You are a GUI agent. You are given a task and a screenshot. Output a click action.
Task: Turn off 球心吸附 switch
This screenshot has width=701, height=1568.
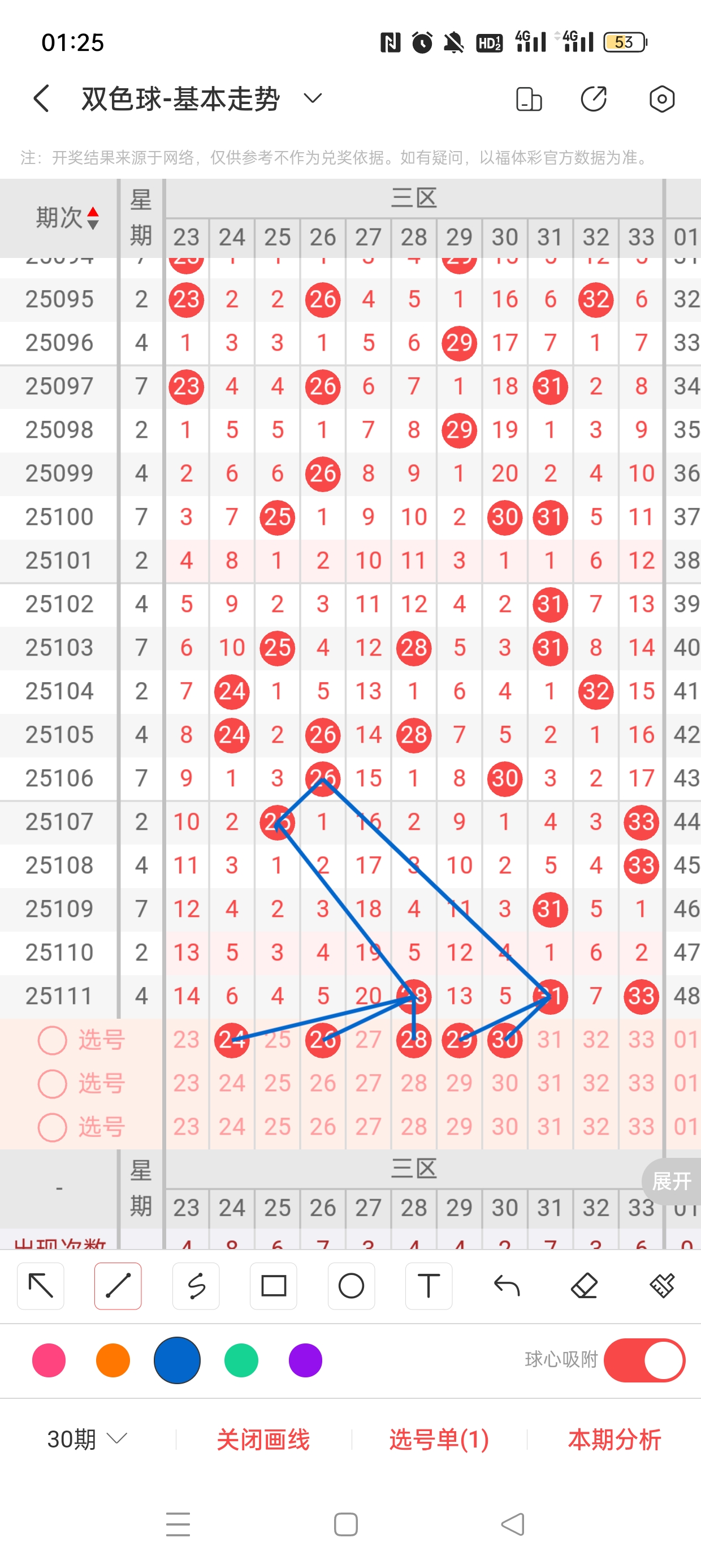pyautogui.click(x=644, y=1360)
